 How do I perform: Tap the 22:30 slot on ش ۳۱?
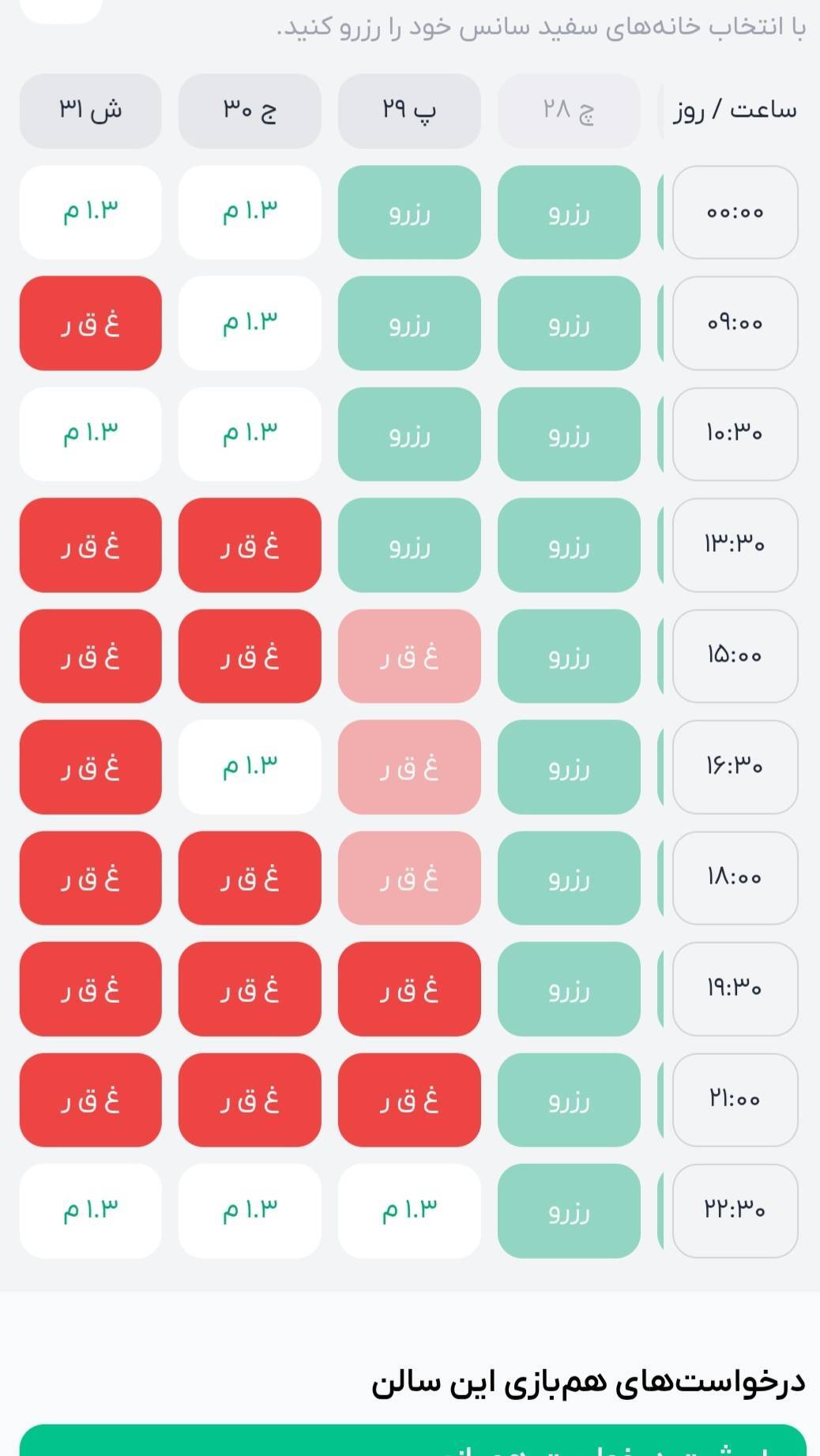[91, 1210]
